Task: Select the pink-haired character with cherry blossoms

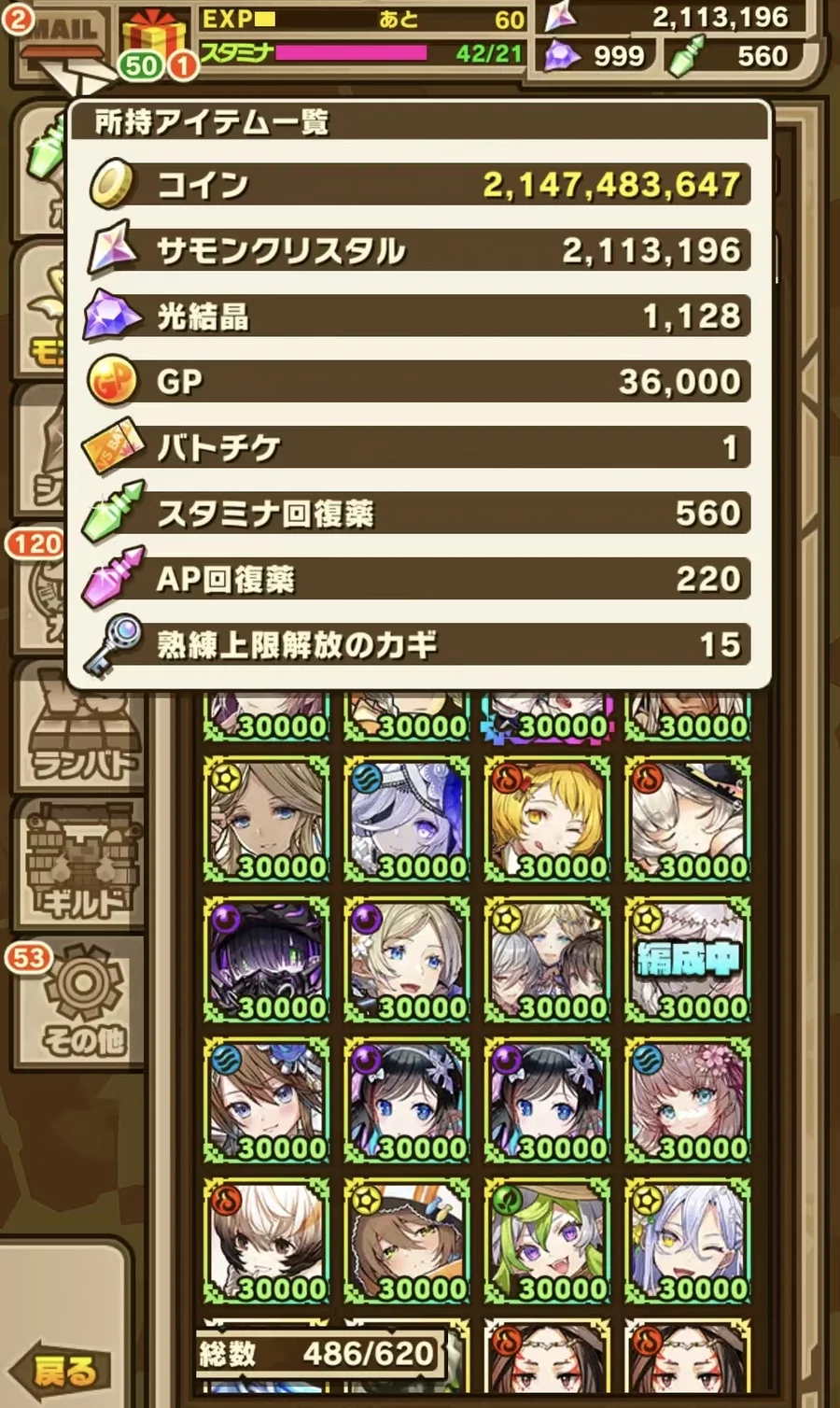Action: (x=688, y=1100)
